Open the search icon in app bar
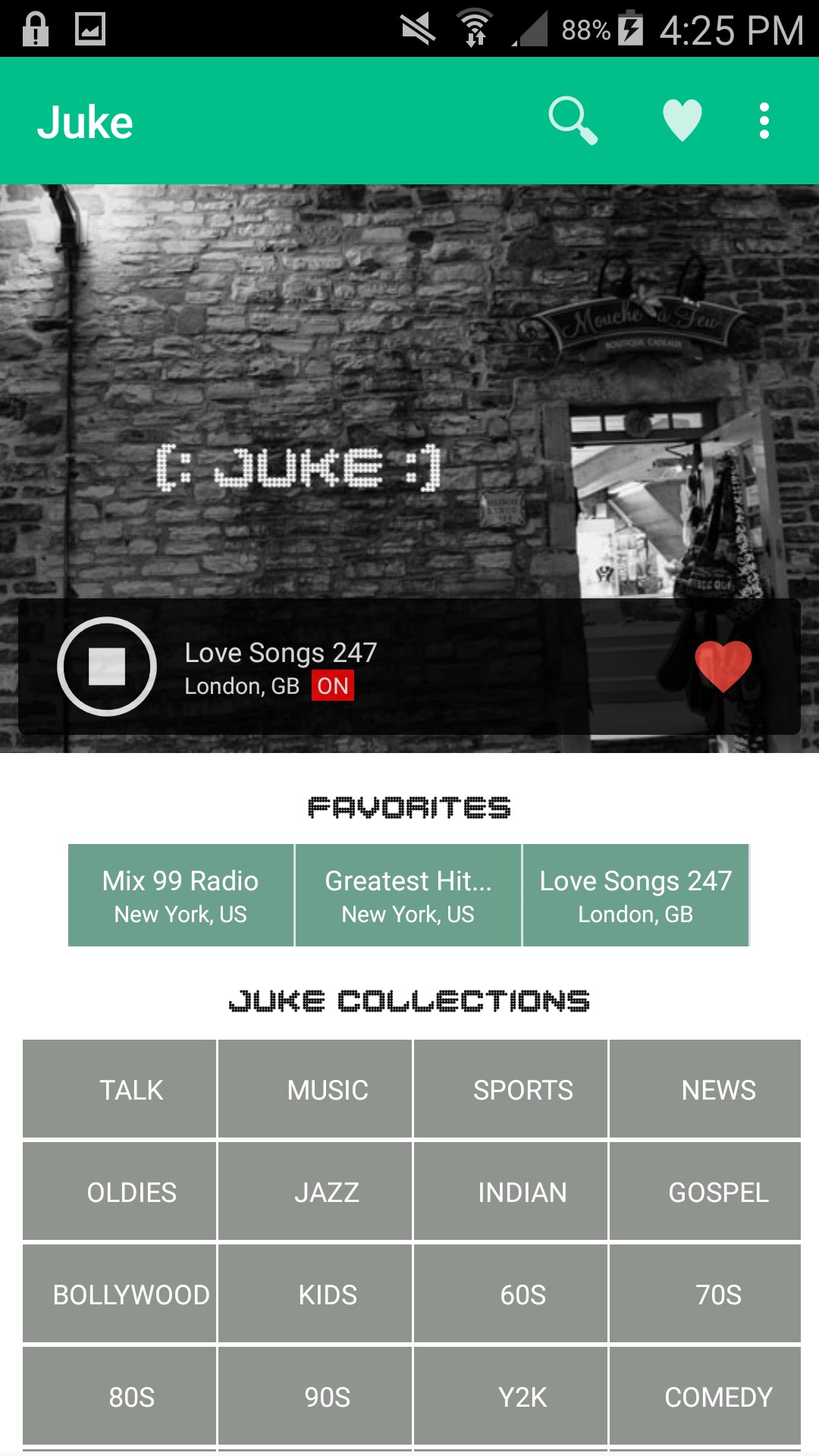 click(x=573, y=121)
